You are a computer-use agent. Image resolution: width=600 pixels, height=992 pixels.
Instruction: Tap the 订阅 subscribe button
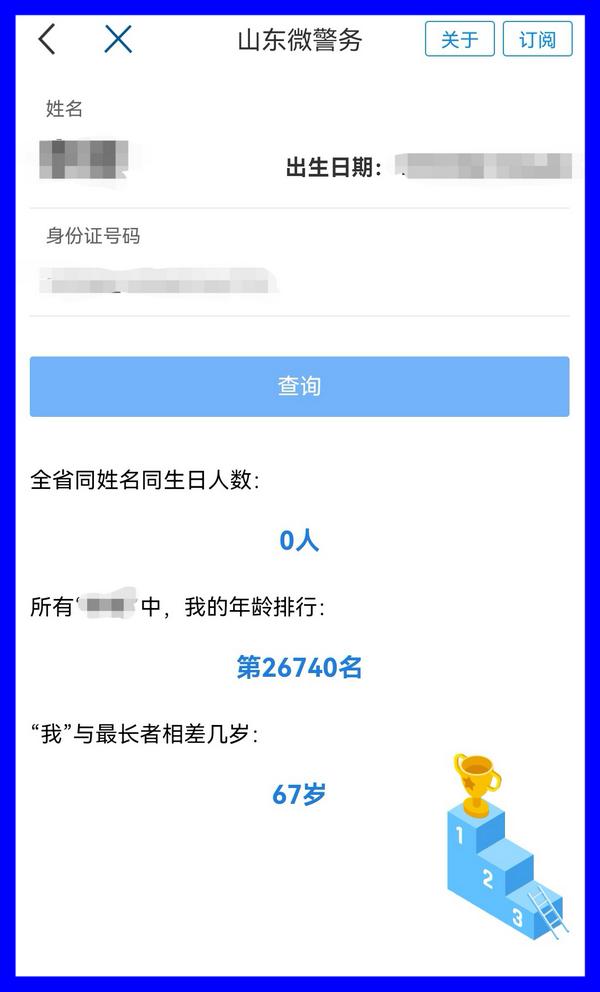537,39
